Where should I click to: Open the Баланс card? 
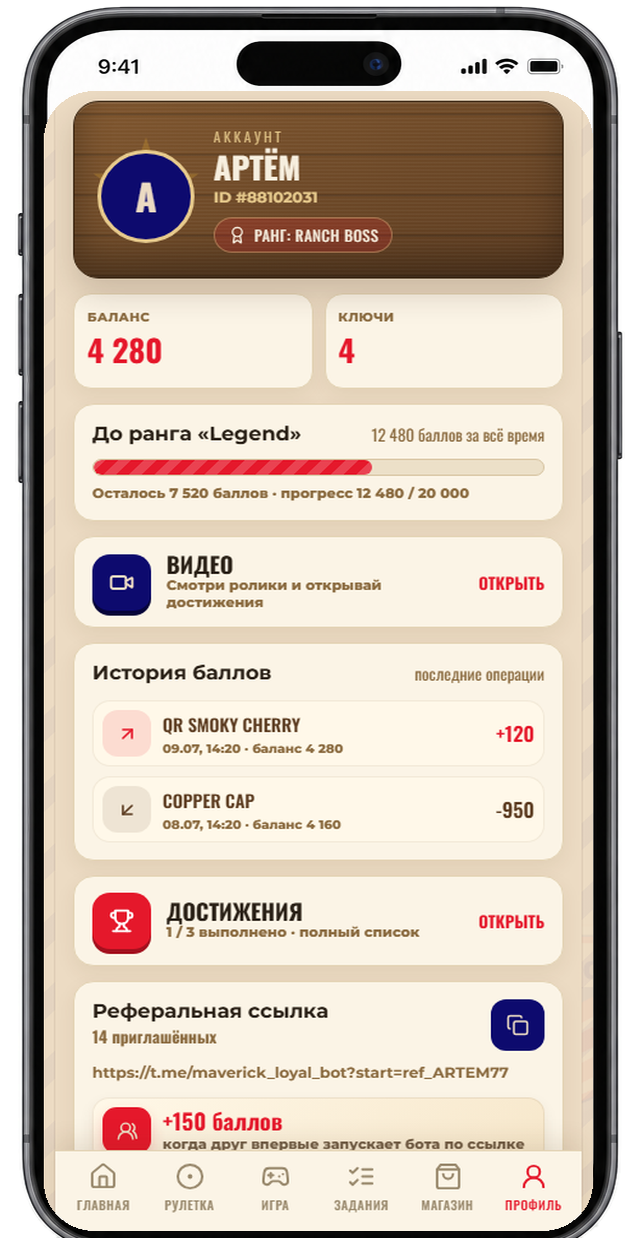193,341
